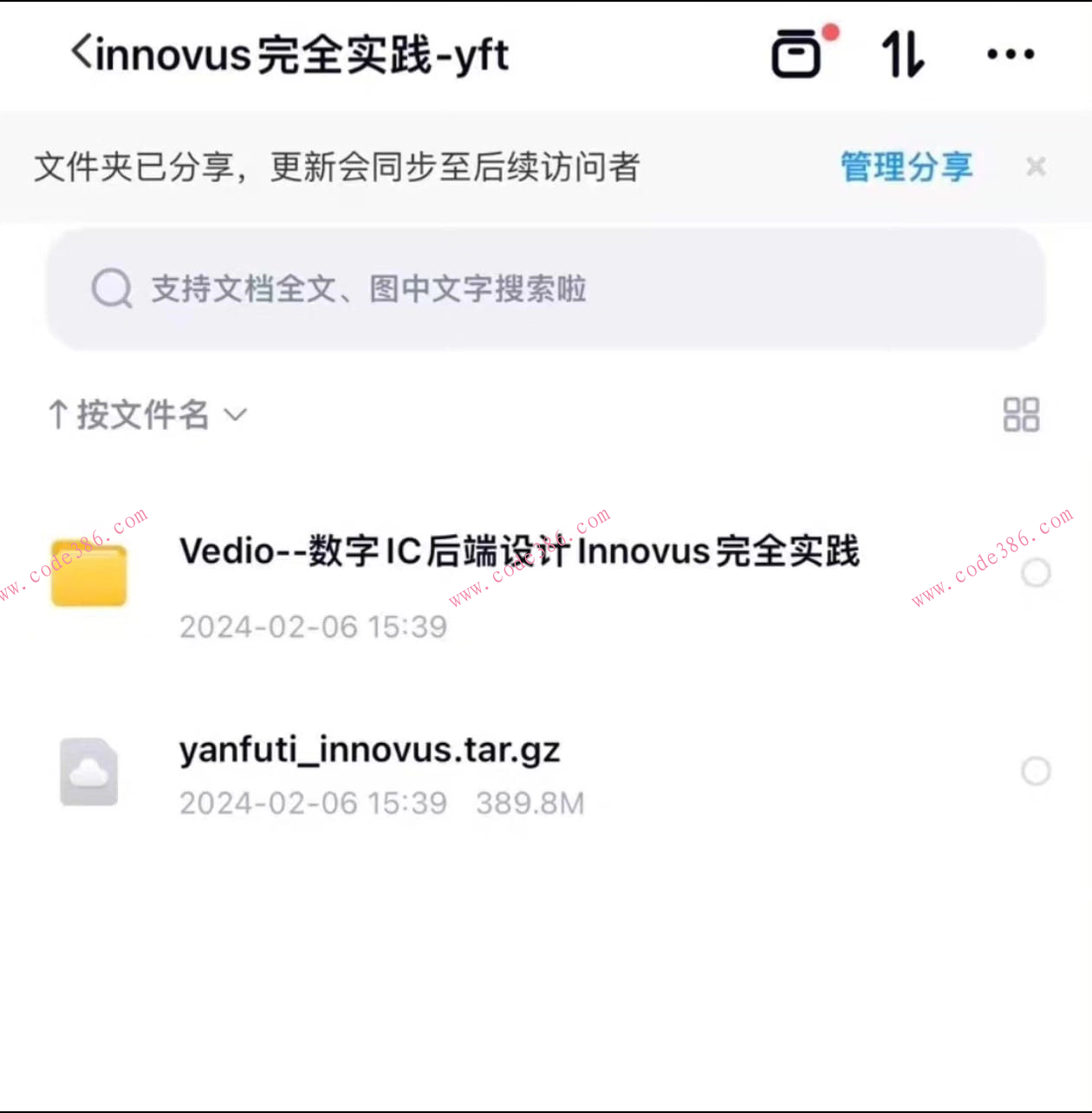Screen dimensions: 1092x1113
Task: Select the Vedio folder via its selection circle
Action: pos(1036,574)
